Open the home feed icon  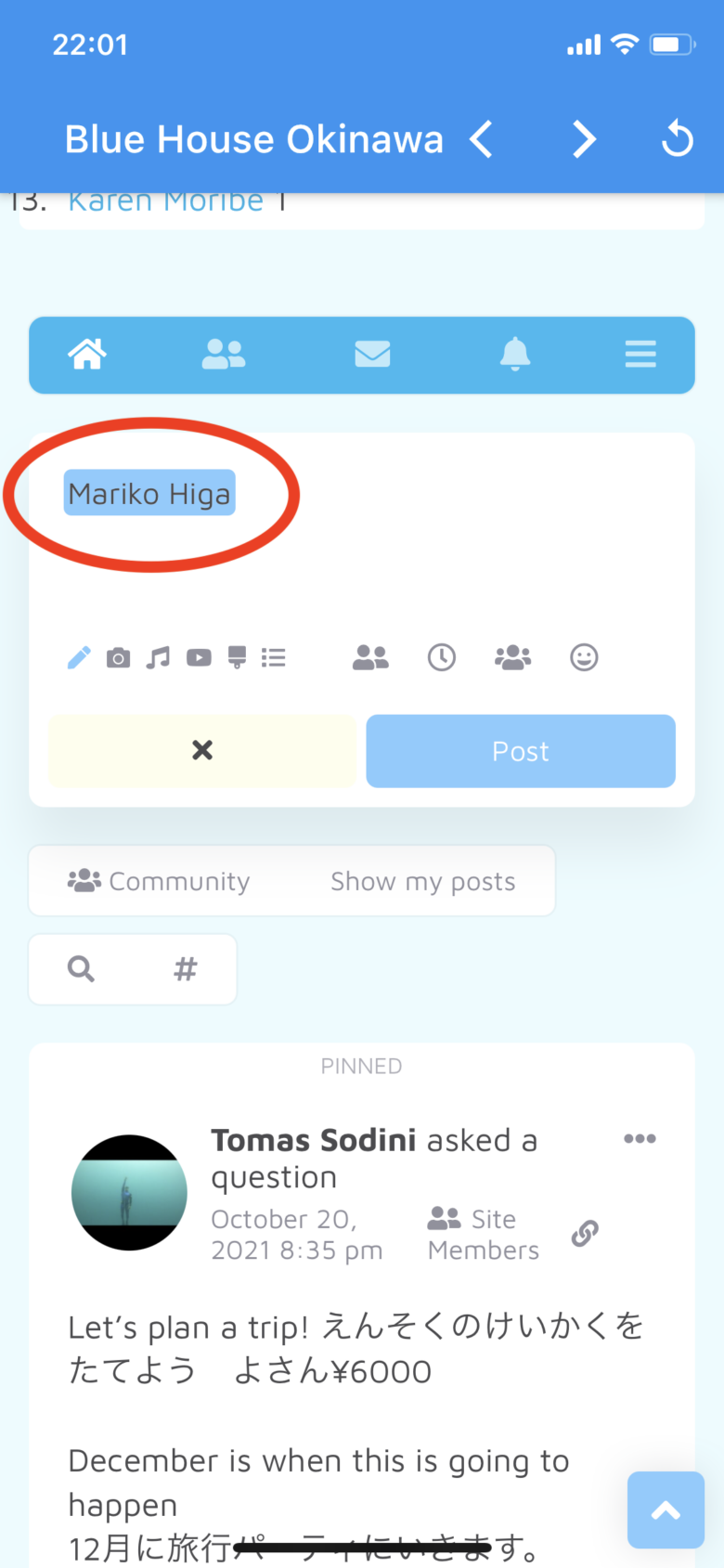[x=87, y=354]
